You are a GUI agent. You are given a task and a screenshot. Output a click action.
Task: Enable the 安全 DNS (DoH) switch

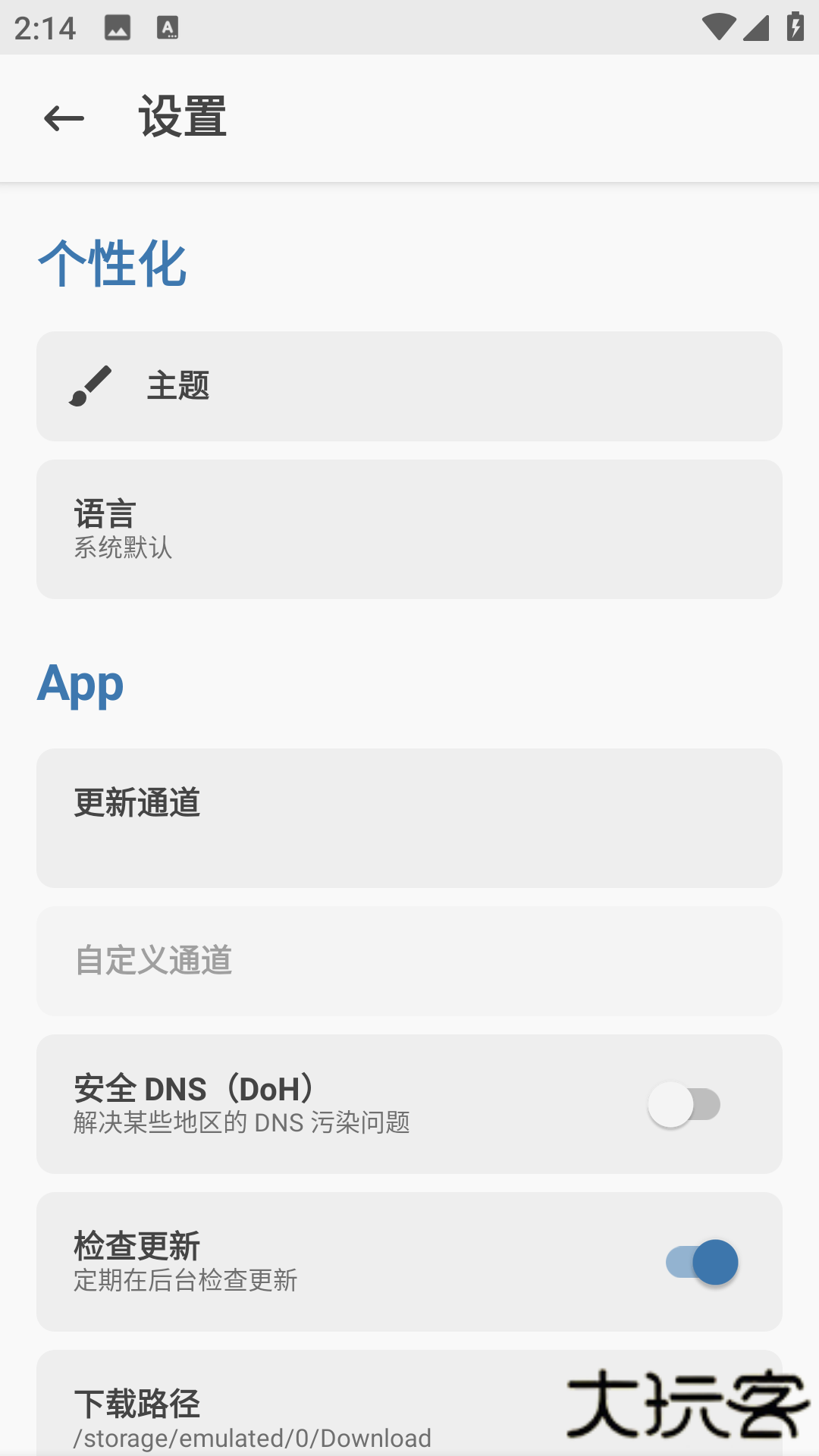click(684, 1105)
